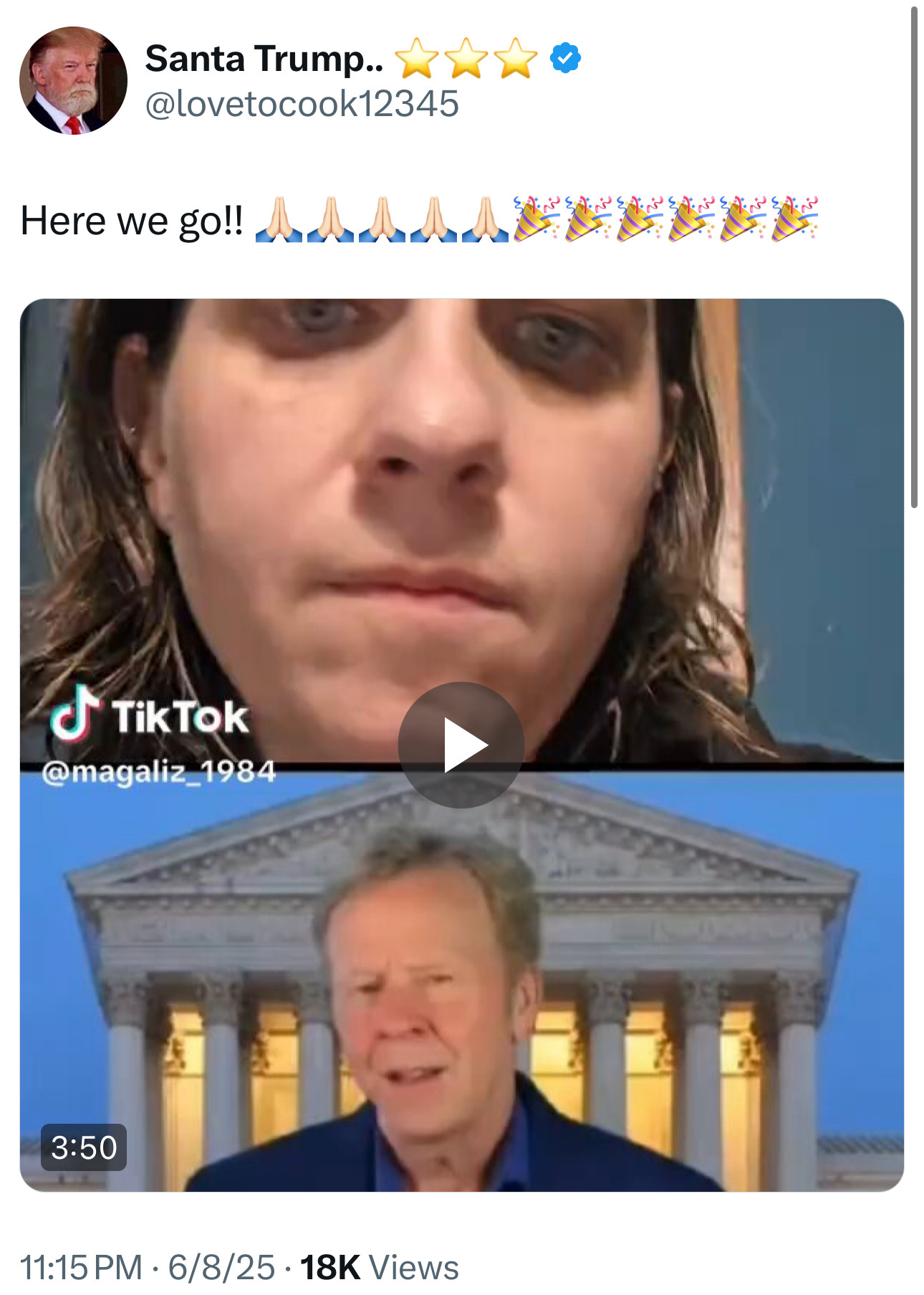Open the poster's profile picture
924x1295 pixels.
(x=73, y=81)
